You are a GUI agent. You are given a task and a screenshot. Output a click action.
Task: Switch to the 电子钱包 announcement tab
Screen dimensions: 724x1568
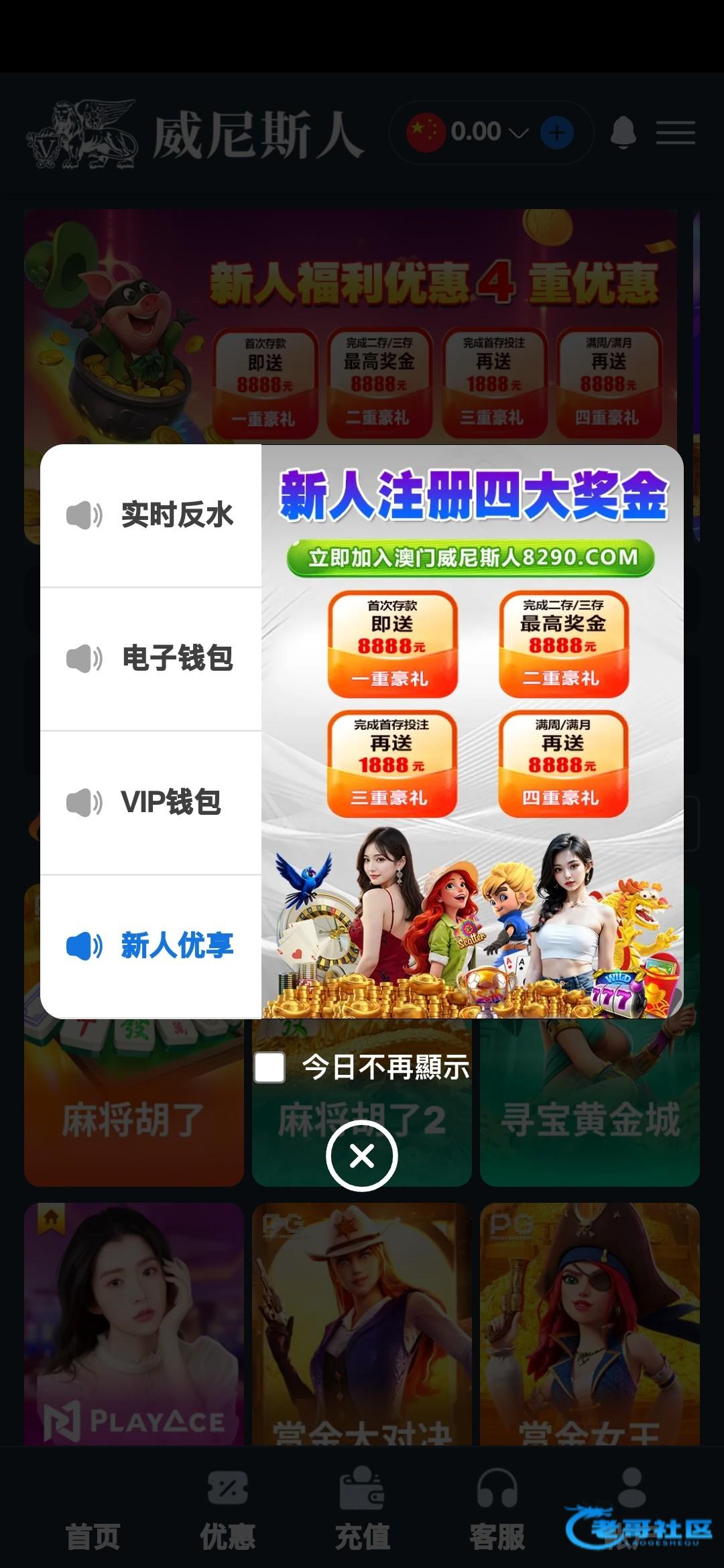(151, 659)
